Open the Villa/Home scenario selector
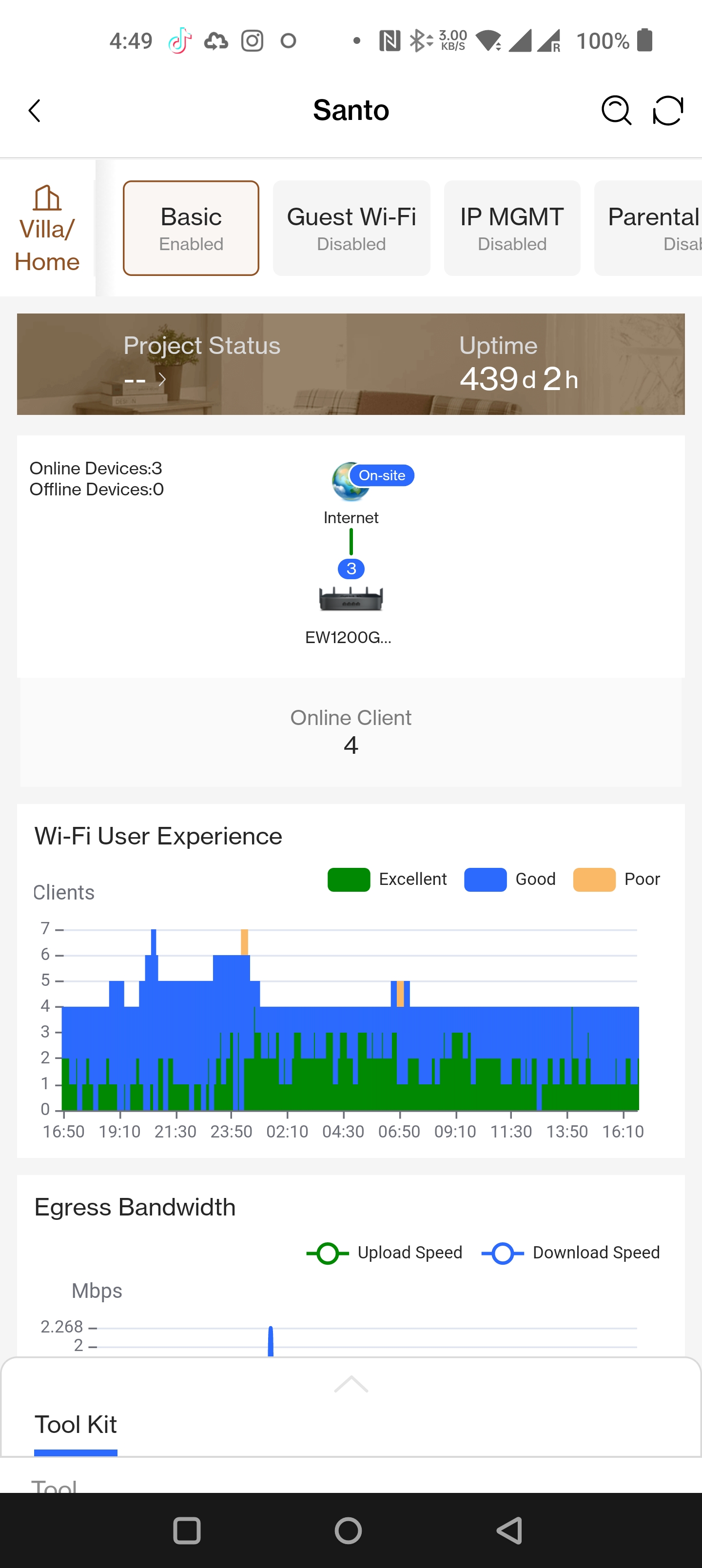Image resolution: width=702 pixels, height=1568 pixels. point(47,229)
